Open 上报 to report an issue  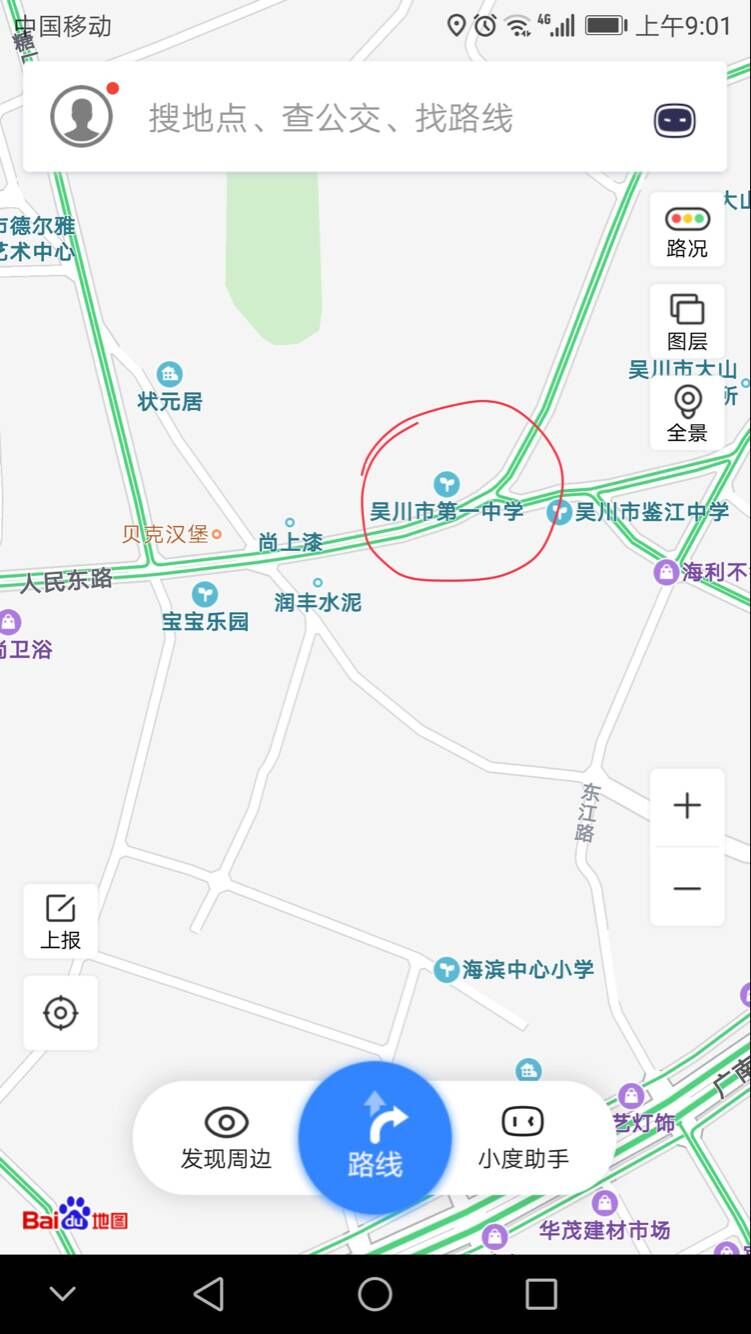(x=61, y=921)
